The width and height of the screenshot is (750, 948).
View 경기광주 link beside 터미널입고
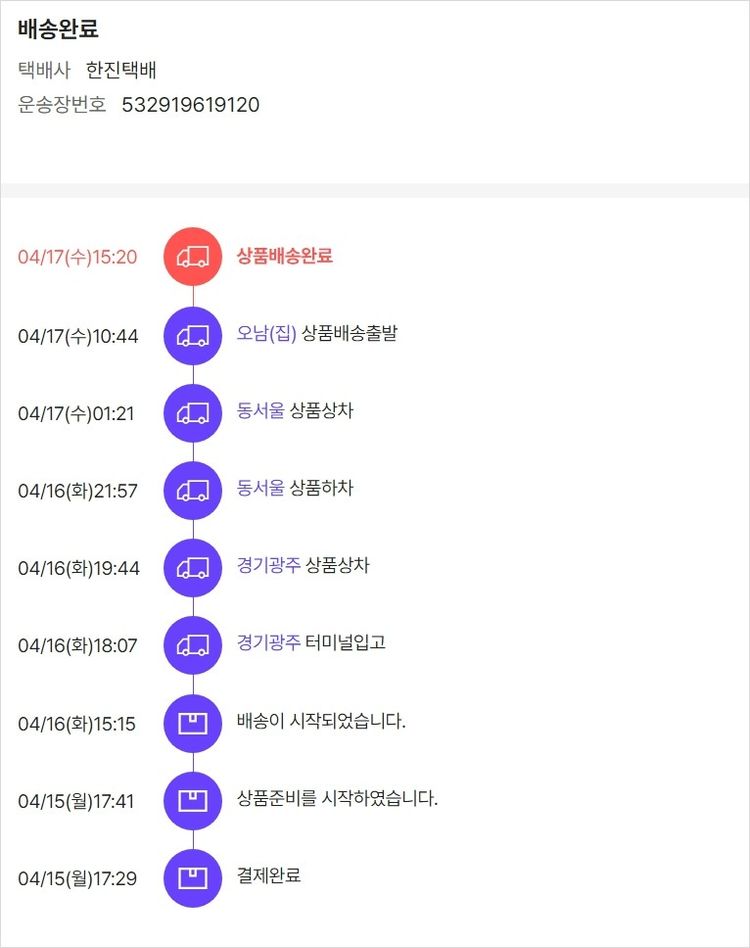tap(268, 643)
